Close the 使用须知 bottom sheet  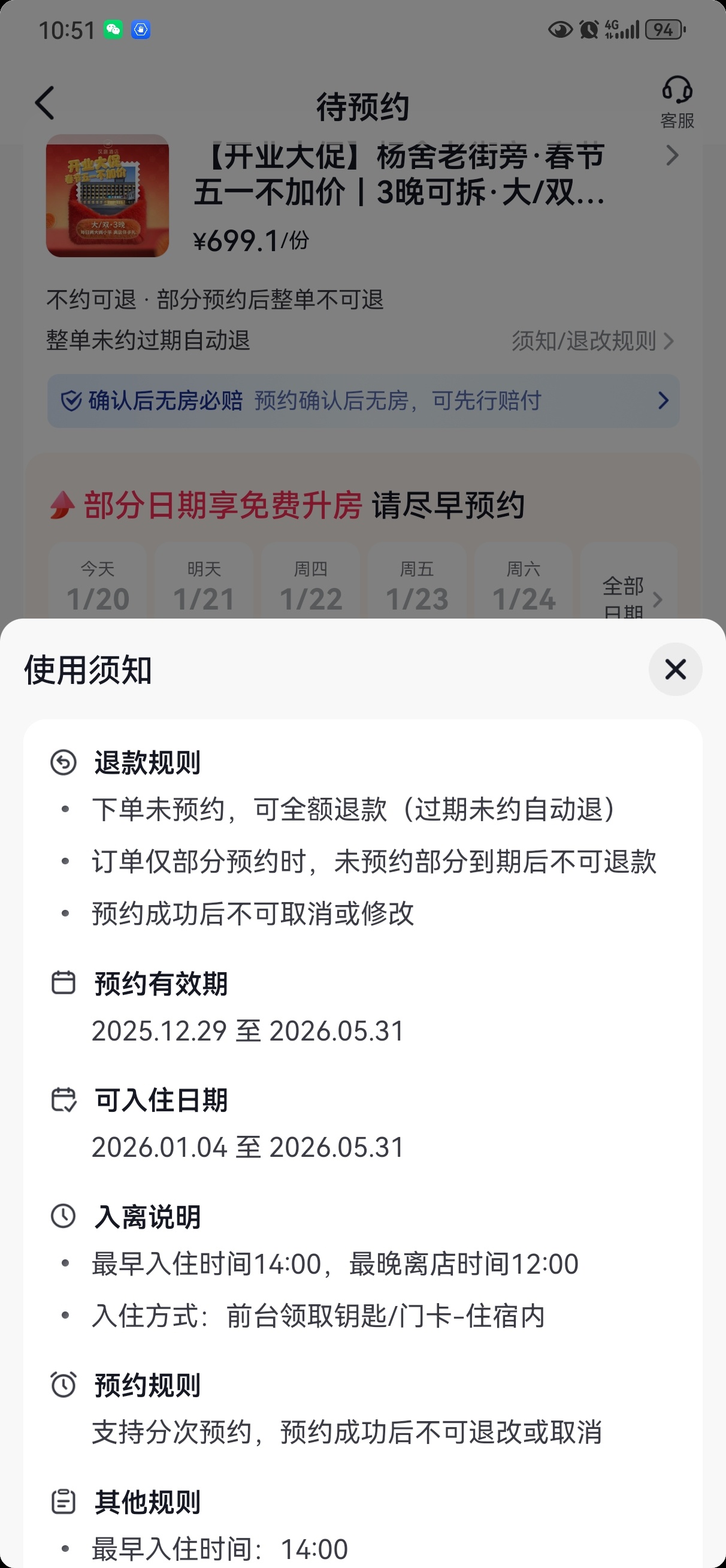(x=675, y=670)
